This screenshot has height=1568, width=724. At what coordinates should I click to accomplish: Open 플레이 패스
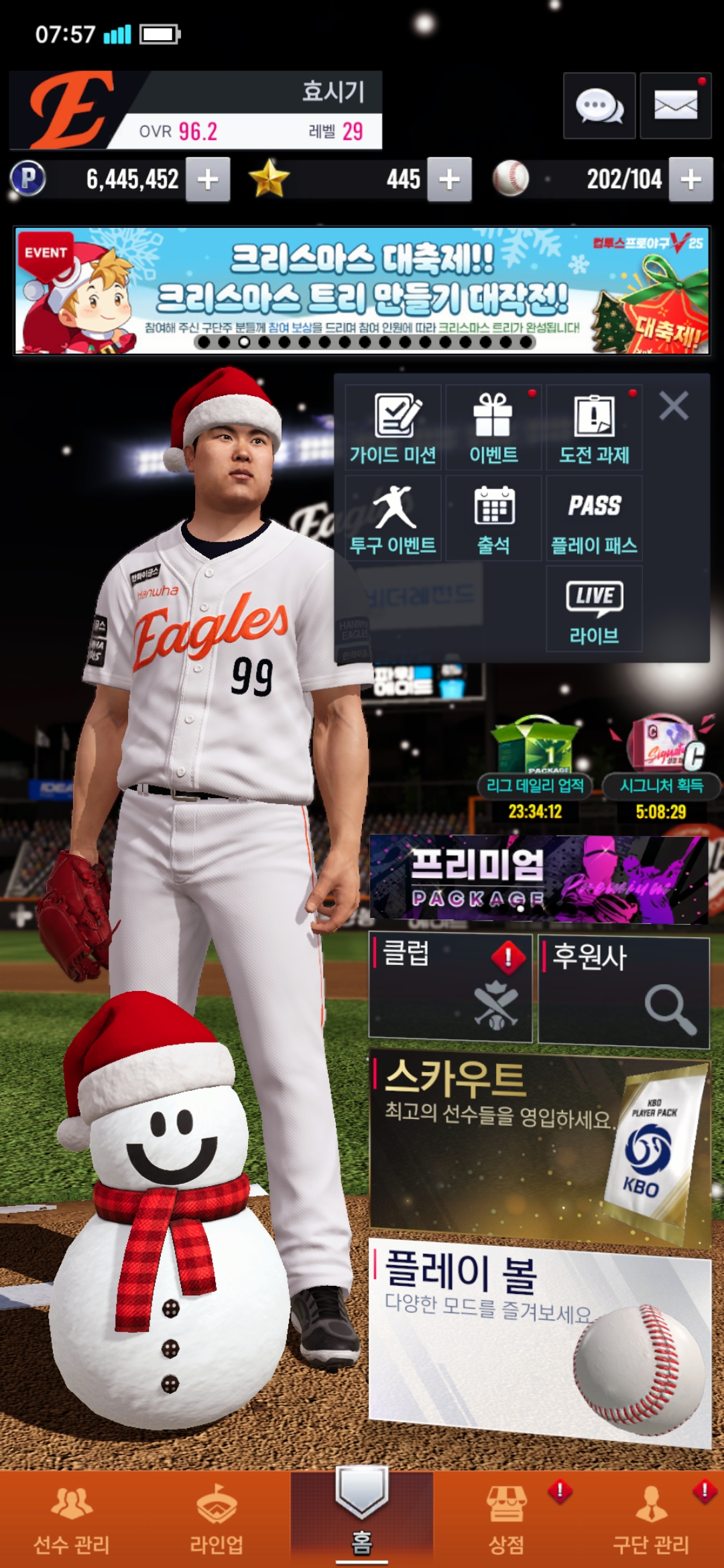(594, 518)
